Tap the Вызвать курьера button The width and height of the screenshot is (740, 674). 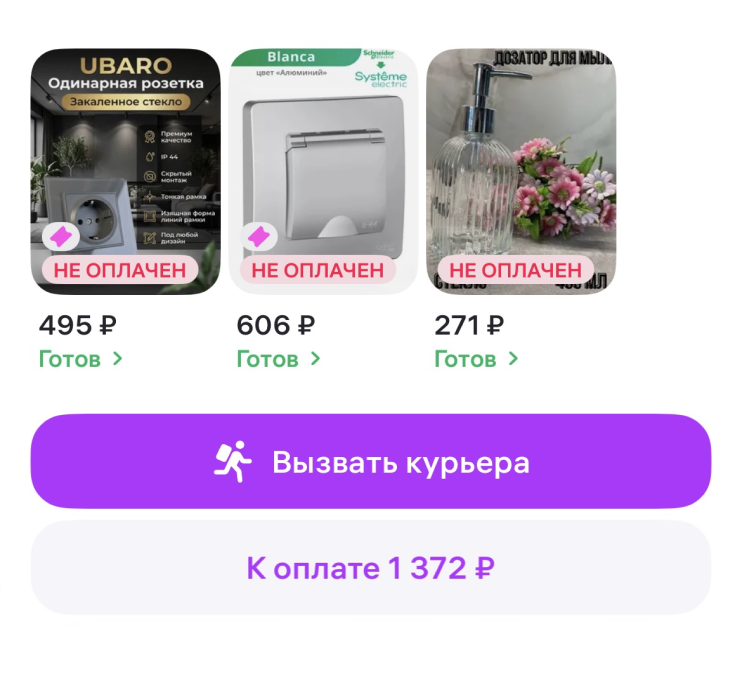click(370, 462)
